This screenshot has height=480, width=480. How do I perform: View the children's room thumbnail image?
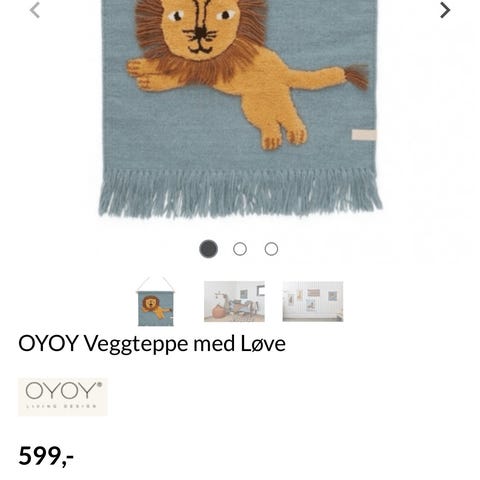click(x=234, y=301)
